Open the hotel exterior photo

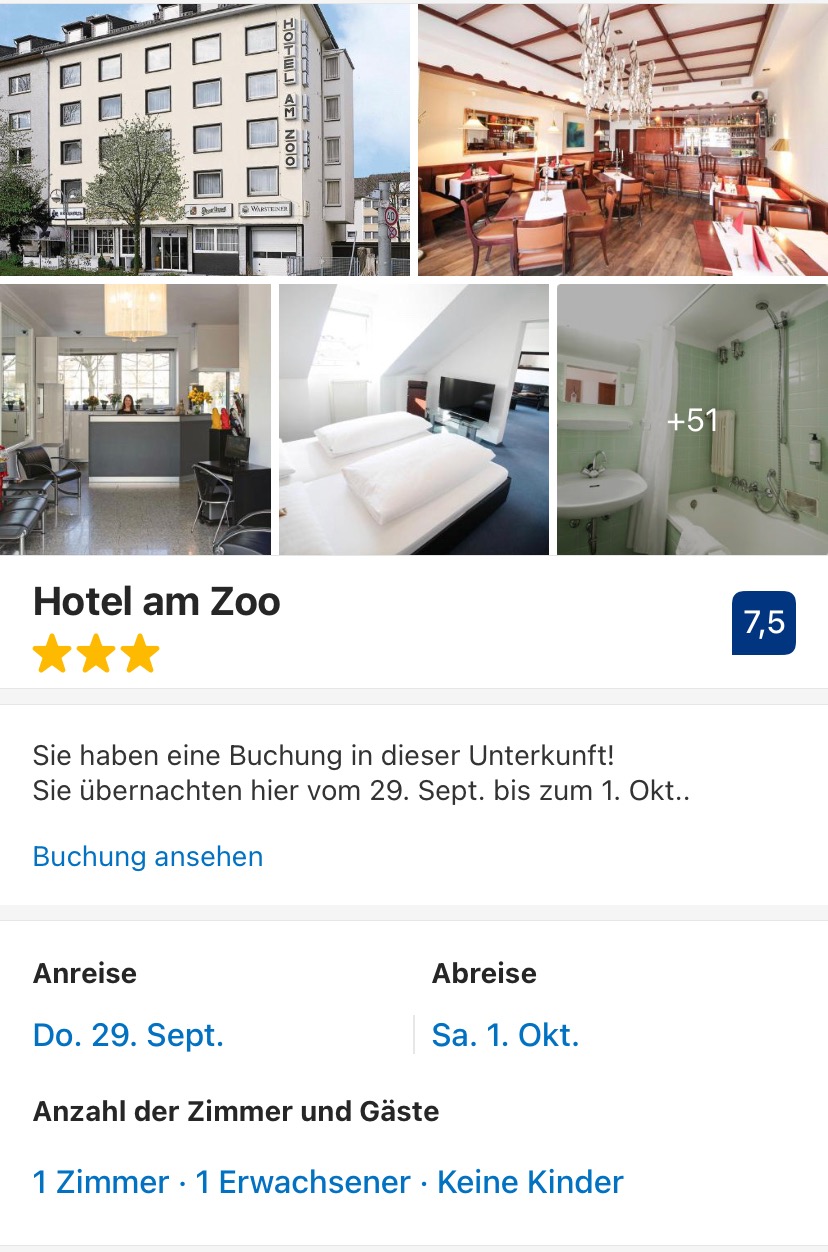coord(204,140)
